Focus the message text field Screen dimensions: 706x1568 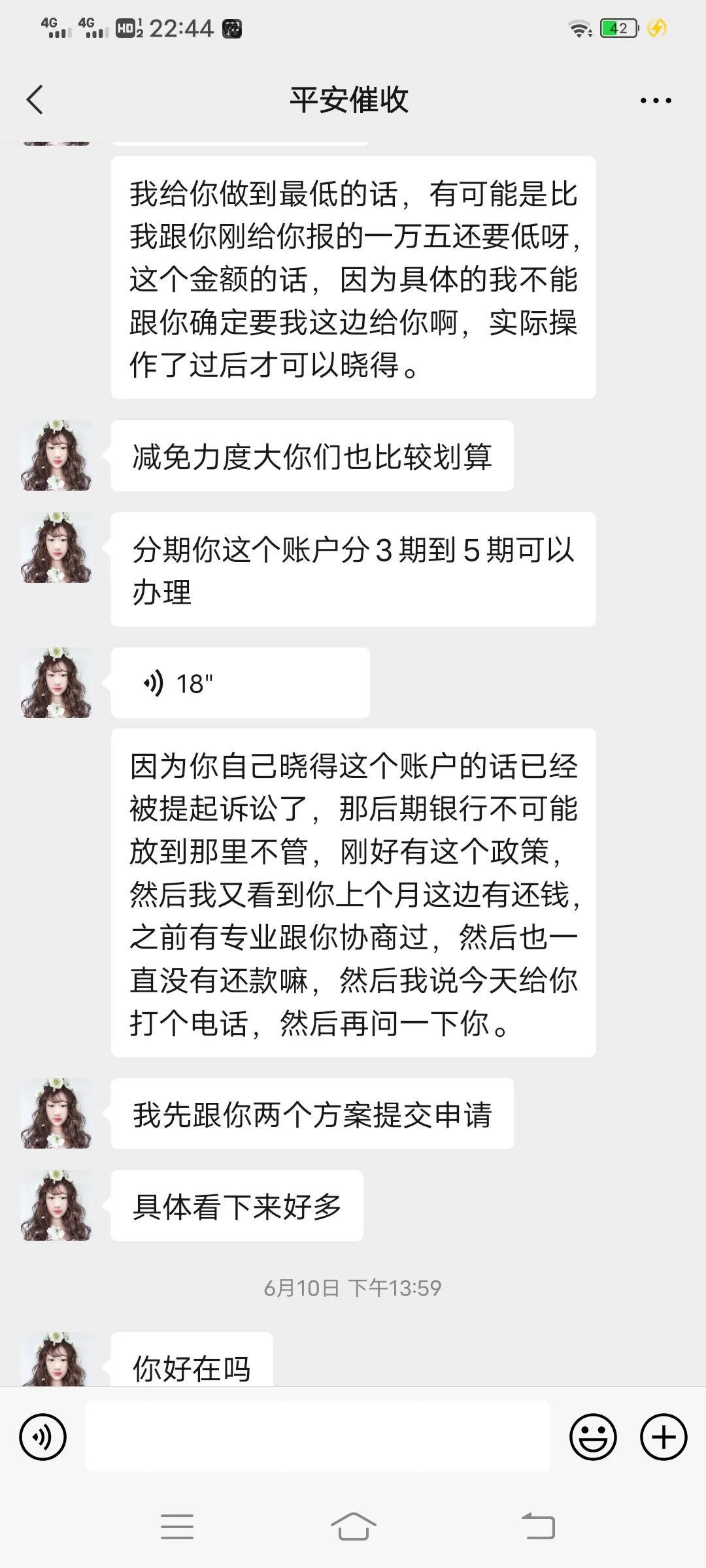point(317,1437)
